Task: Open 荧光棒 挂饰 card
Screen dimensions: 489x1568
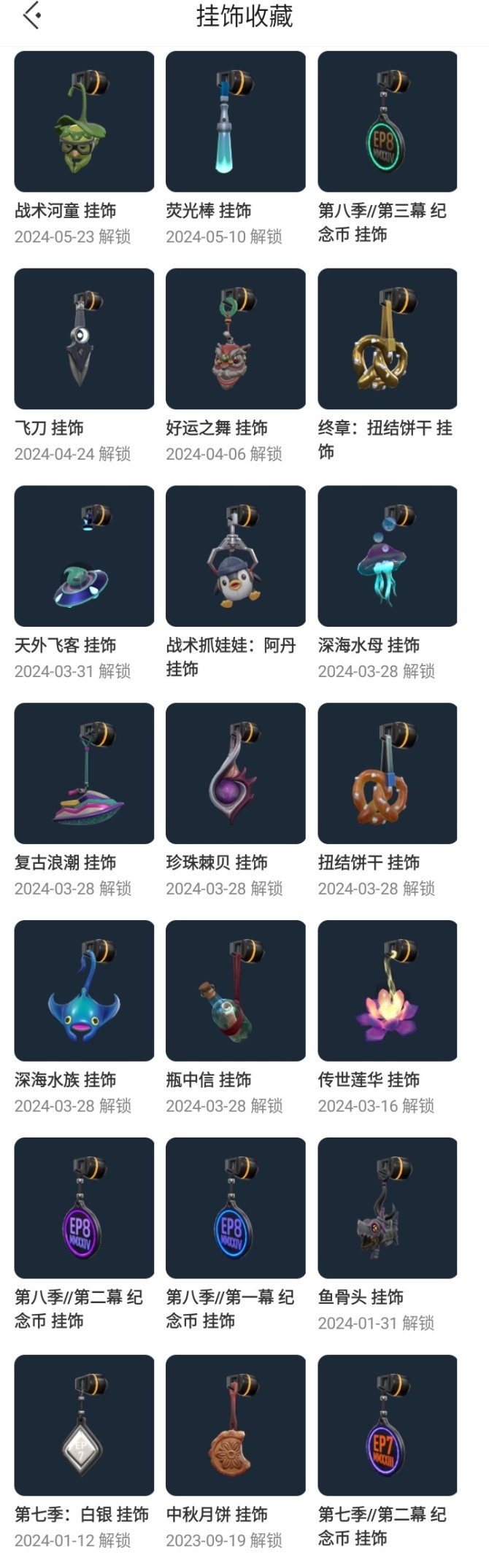Action: [235, 122]
